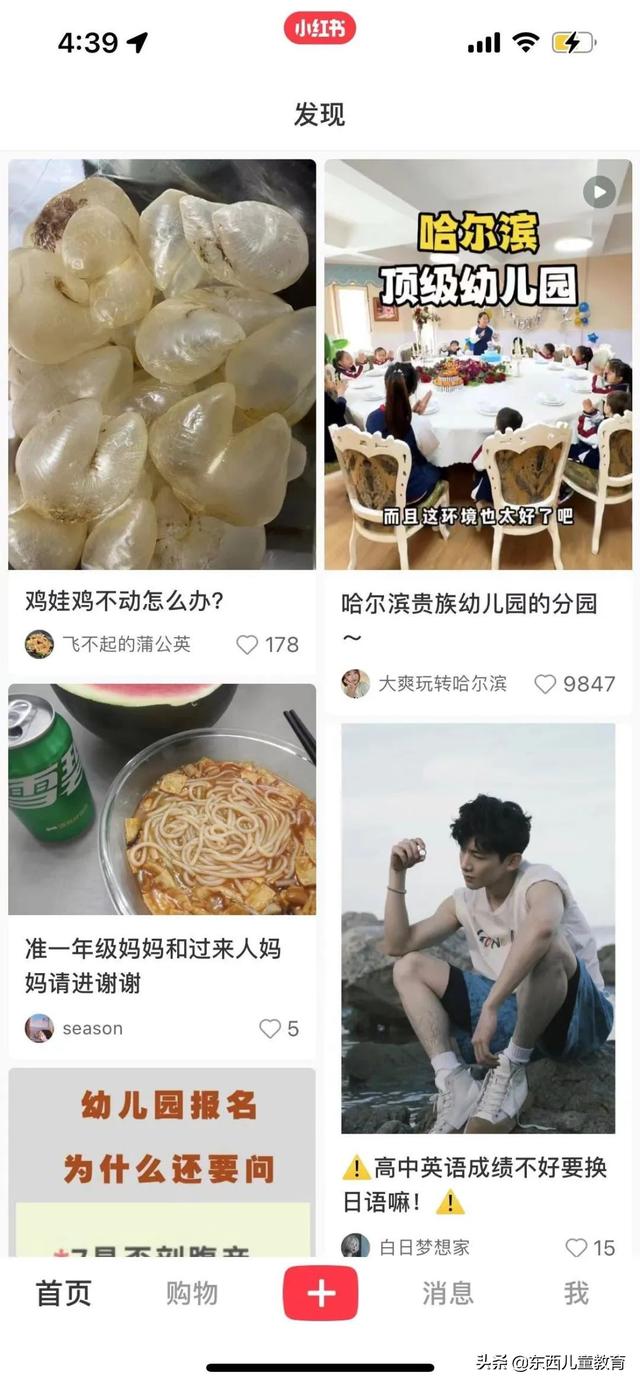Open the 消息 tab
Screen dimensions: 640x1385
[x=448, y=1293]
